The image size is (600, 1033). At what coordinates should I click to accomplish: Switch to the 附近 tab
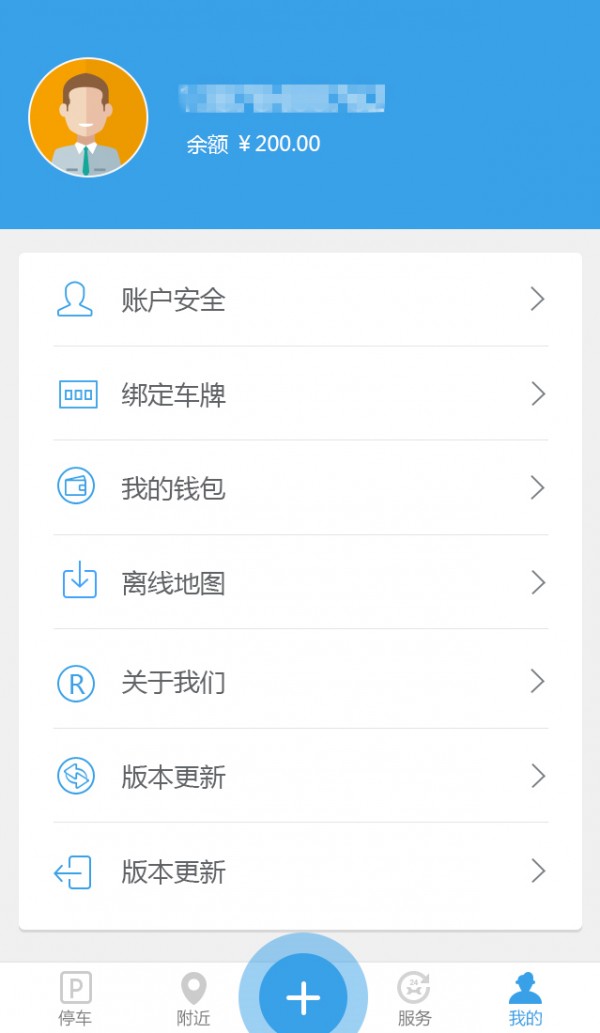[193, 999]
